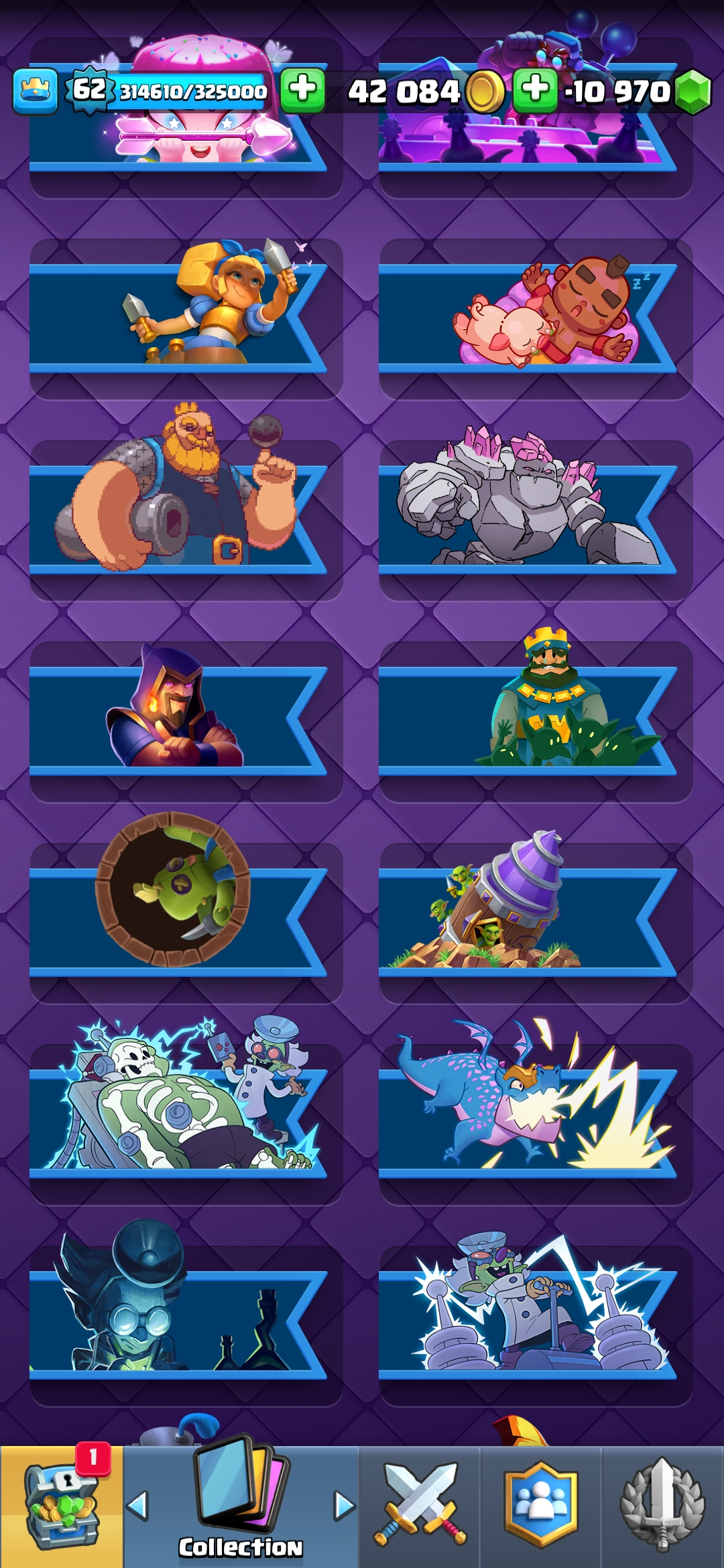Tap the green plus to add gold
The image size is (724, 1568).
(303, 89)
